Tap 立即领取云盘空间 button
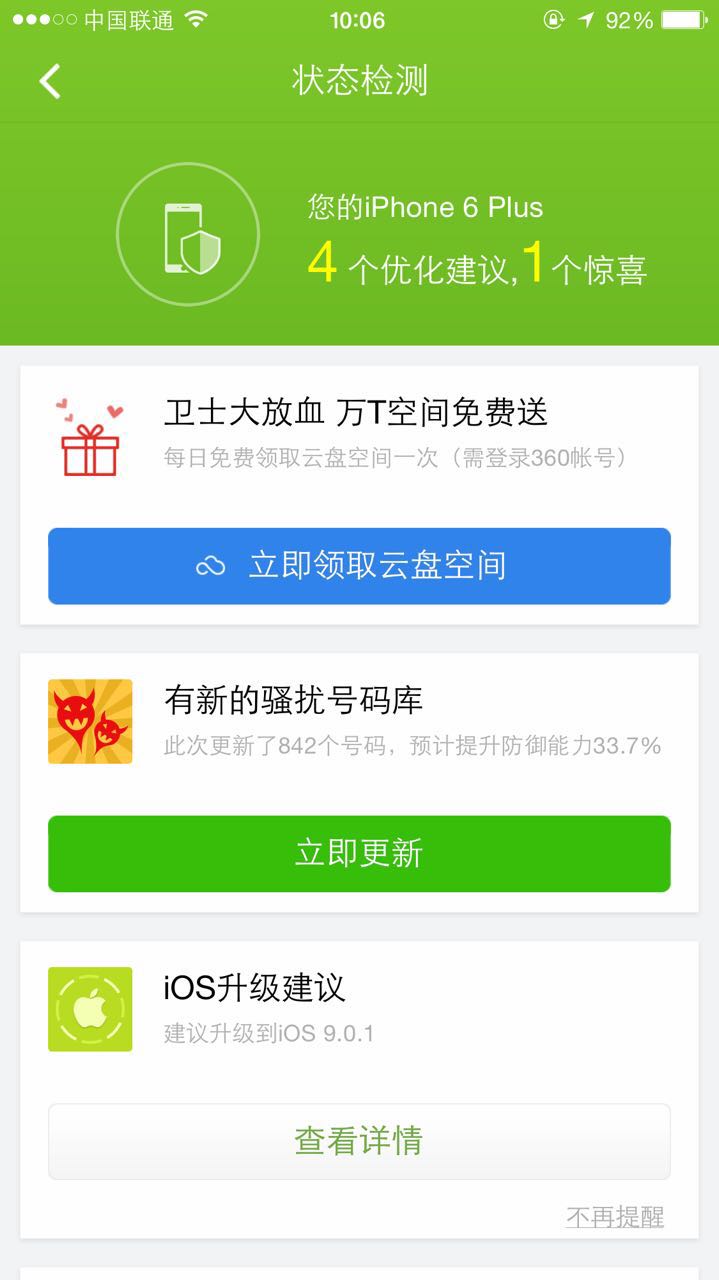This screenshot has width=719, height=1280. [x=359, y=566]
